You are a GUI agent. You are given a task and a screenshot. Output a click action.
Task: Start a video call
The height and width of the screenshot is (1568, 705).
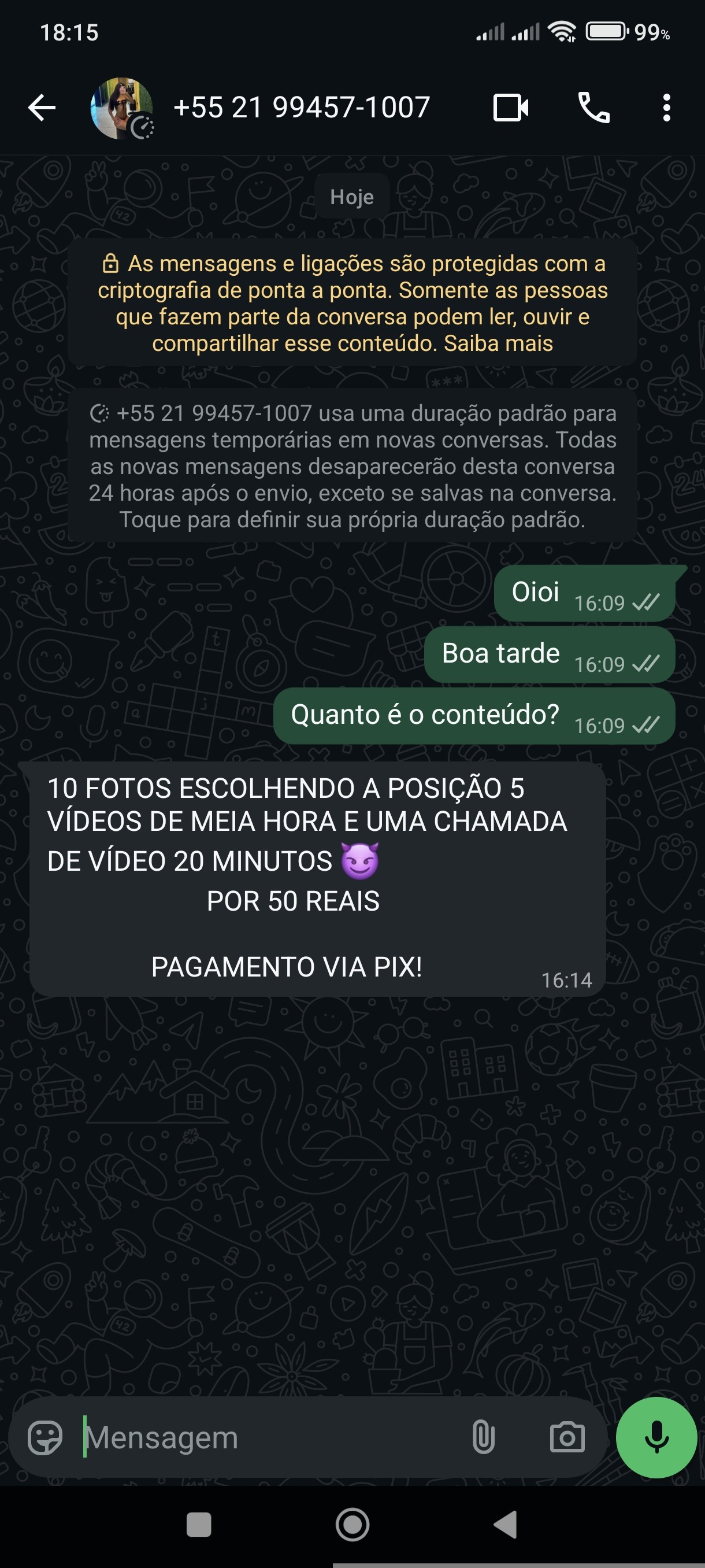(x=510, y=108)
